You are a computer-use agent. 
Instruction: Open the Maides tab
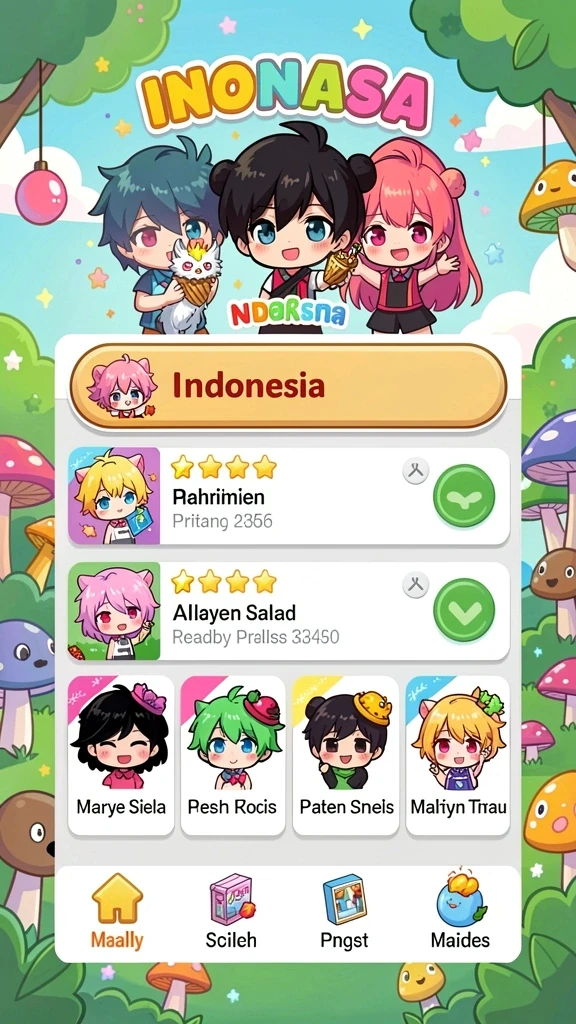(x=460, y=912)
